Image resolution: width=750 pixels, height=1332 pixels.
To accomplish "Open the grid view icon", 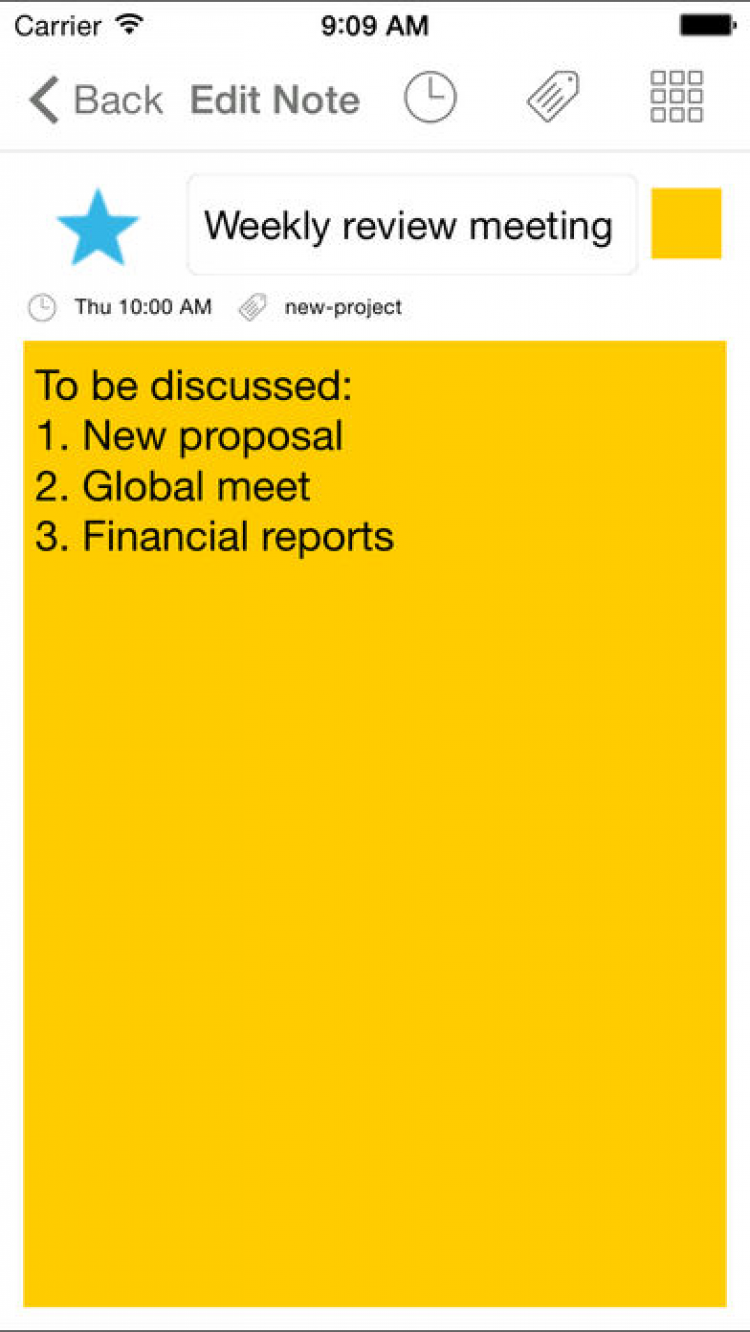I will [677, 97].
